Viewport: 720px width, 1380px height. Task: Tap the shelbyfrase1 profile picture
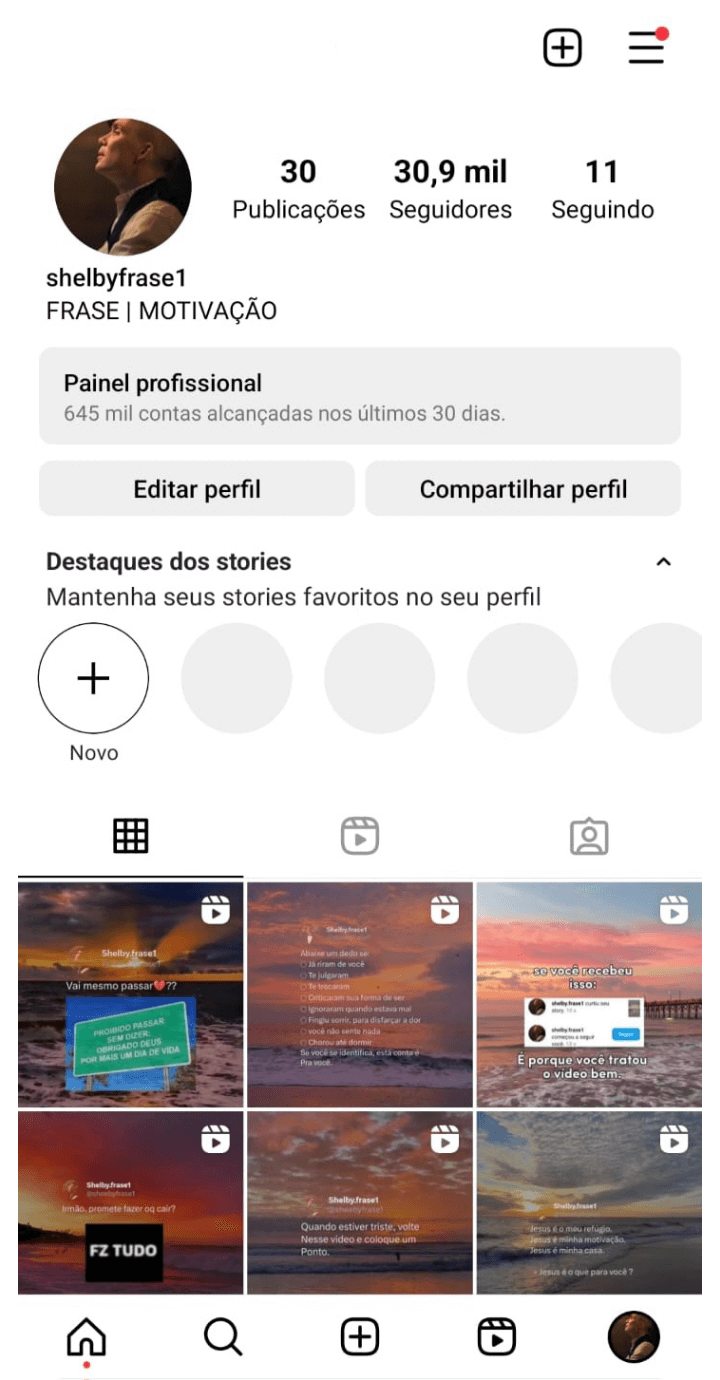pos(120,186)
